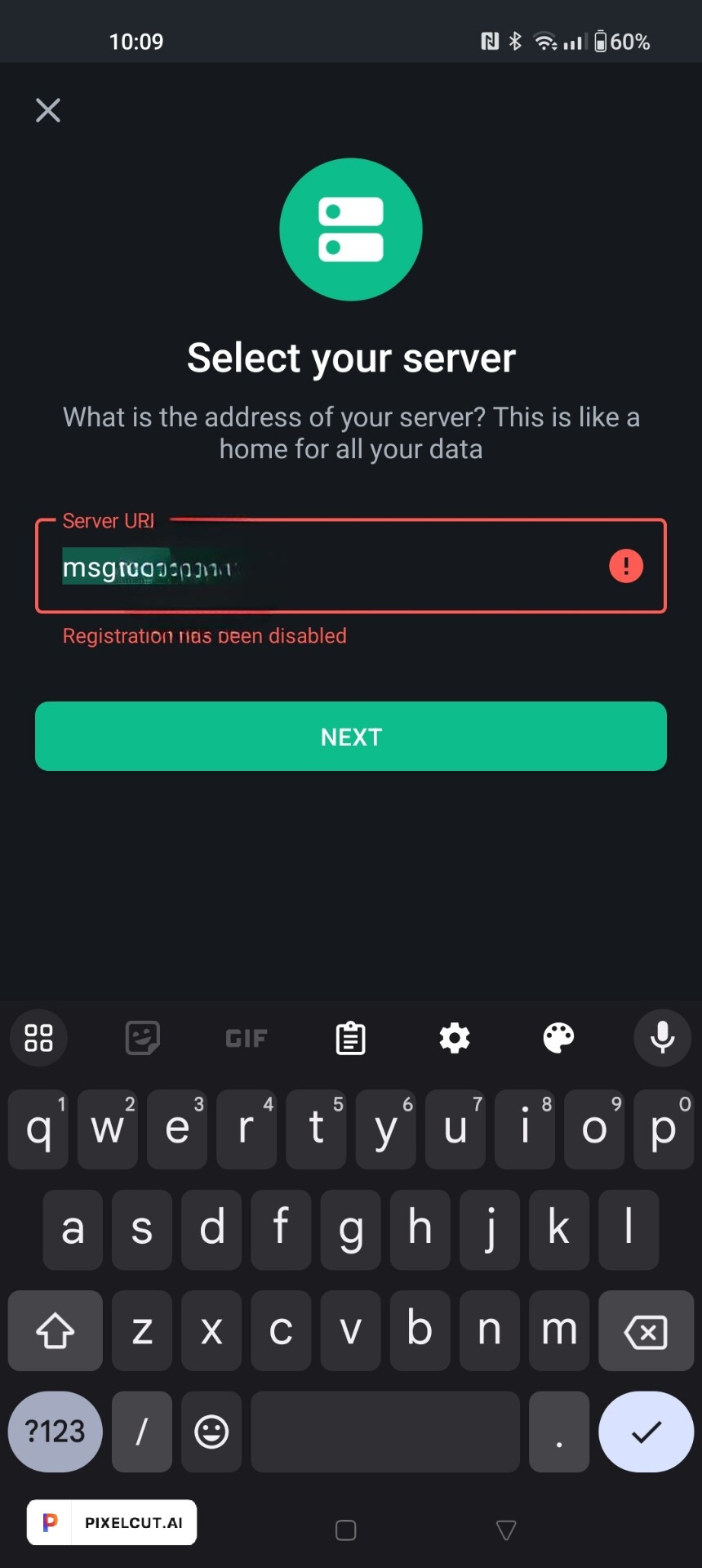Open the keyboard clipboard

[351, 1038]
